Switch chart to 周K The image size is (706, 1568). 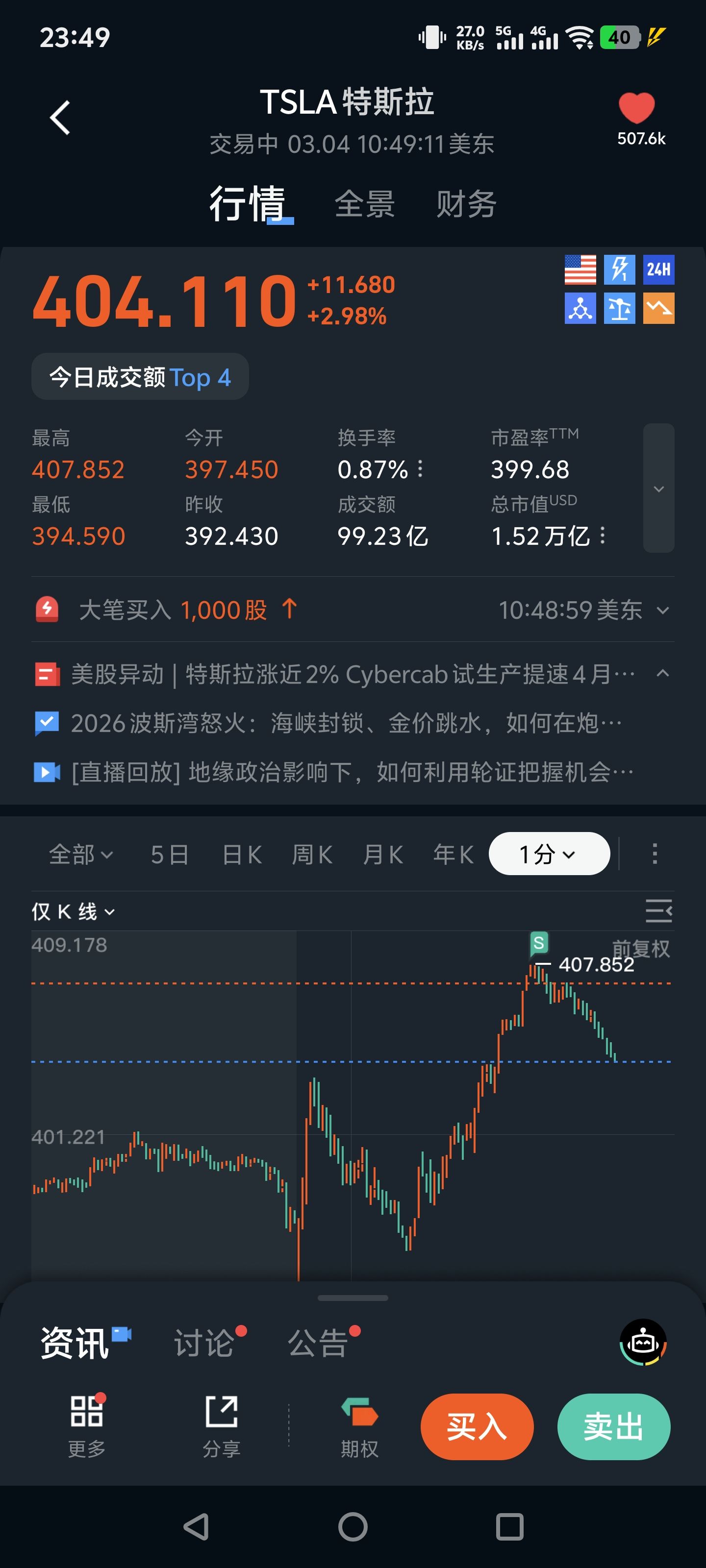click(312, 855)
